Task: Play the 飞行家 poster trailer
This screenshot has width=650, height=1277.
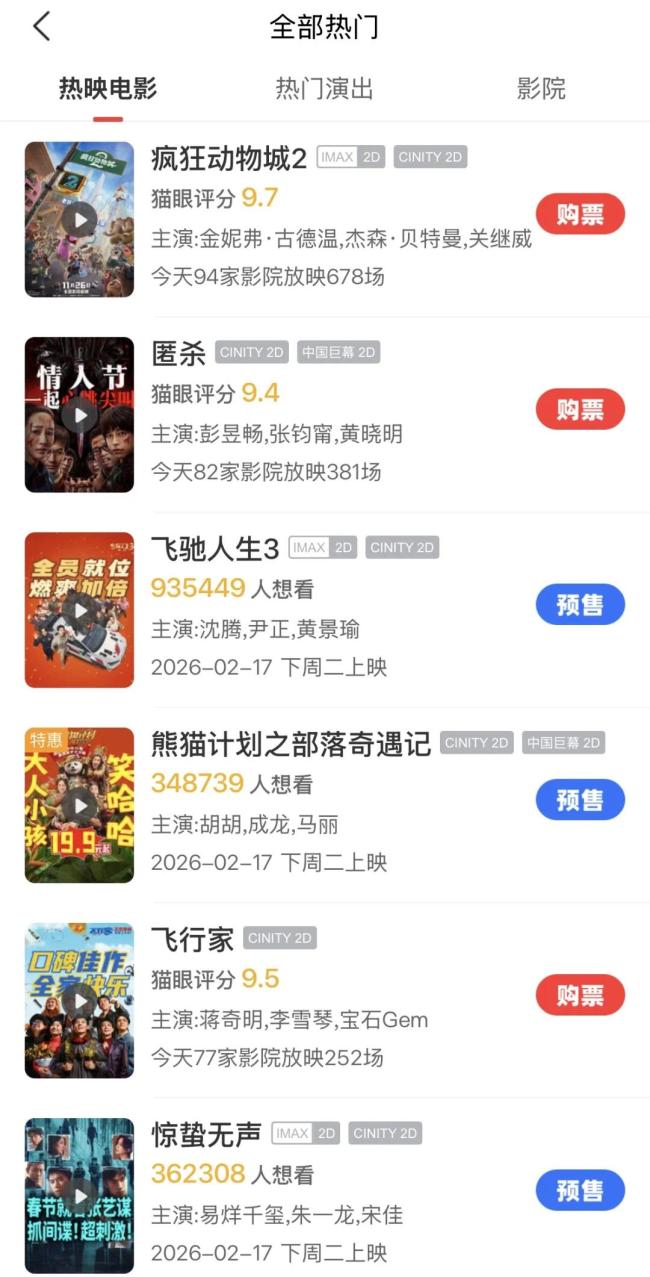Action: pyautogui.click(x=79, y=1000)
